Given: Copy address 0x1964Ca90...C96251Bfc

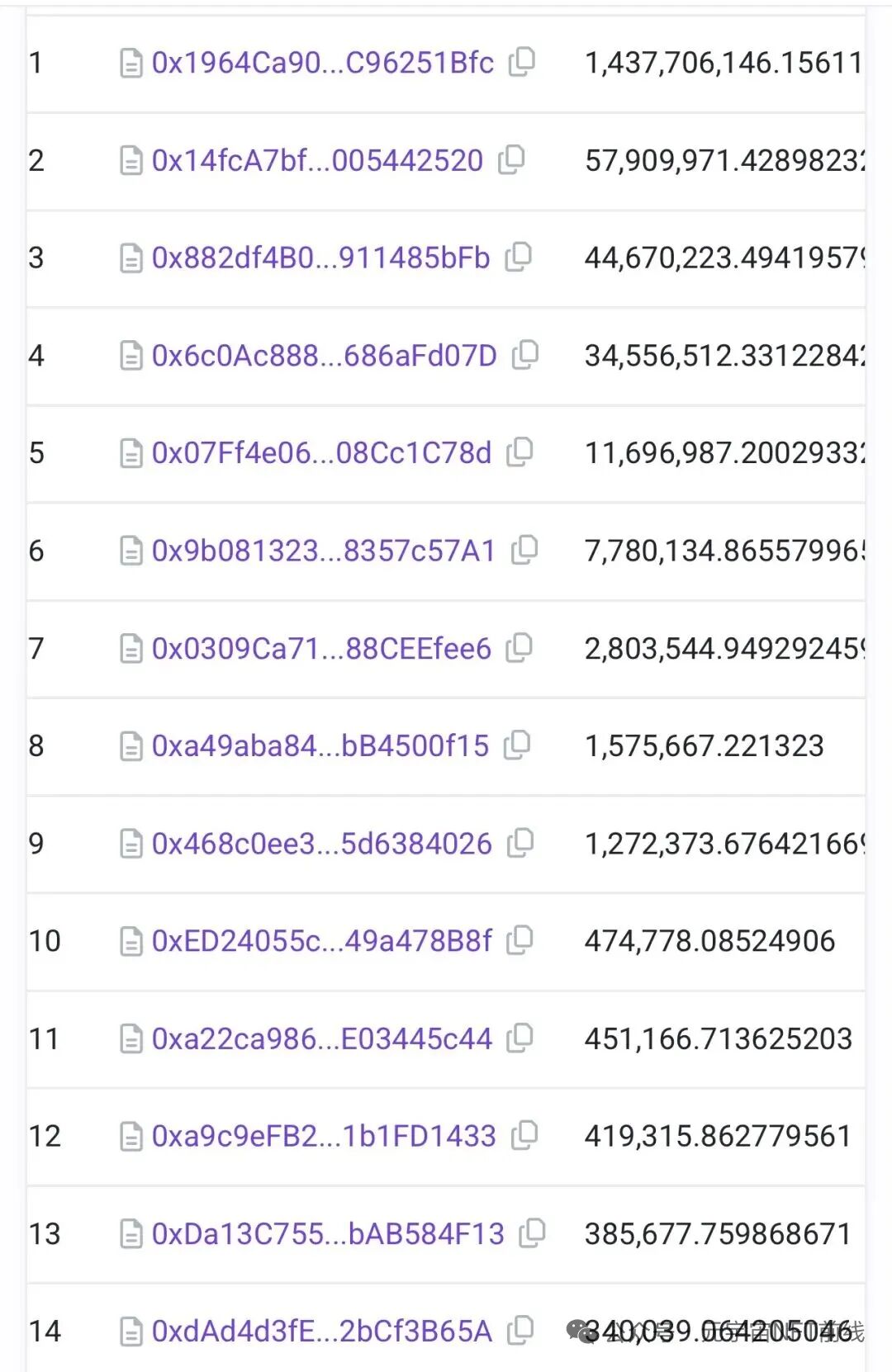Looking at the screenshot, I should (x=521, y=62).
